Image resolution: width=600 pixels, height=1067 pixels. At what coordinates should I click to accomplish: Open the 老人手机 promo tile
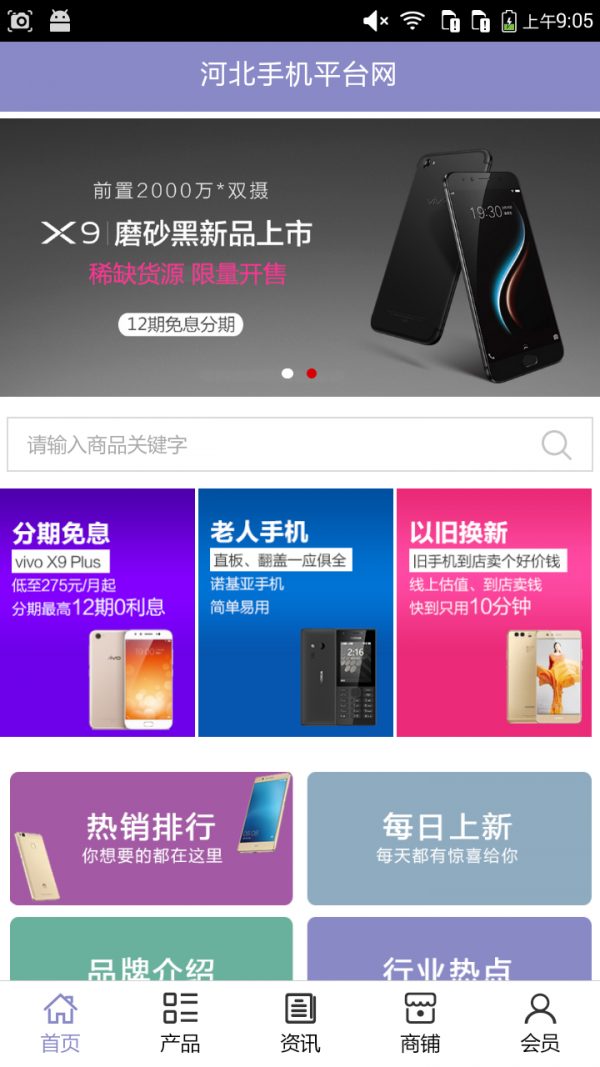295,612
